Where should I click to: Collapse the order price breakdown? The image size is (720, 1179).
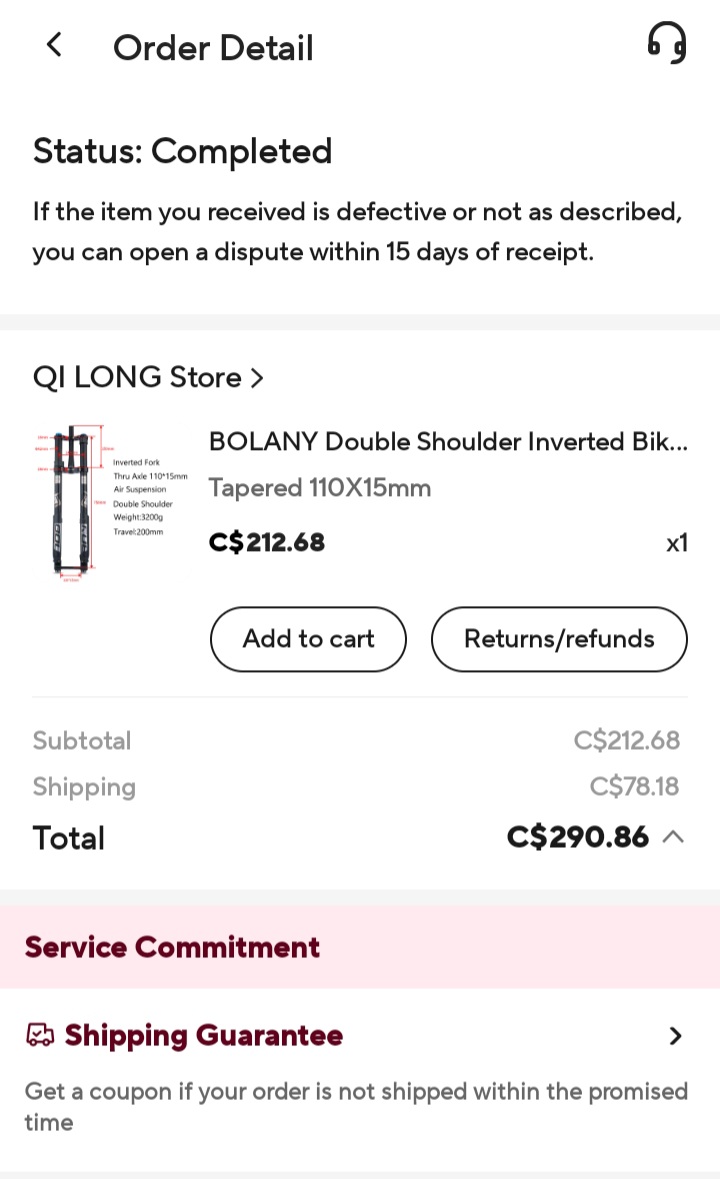pyautogui.click(x=673, y=837)
